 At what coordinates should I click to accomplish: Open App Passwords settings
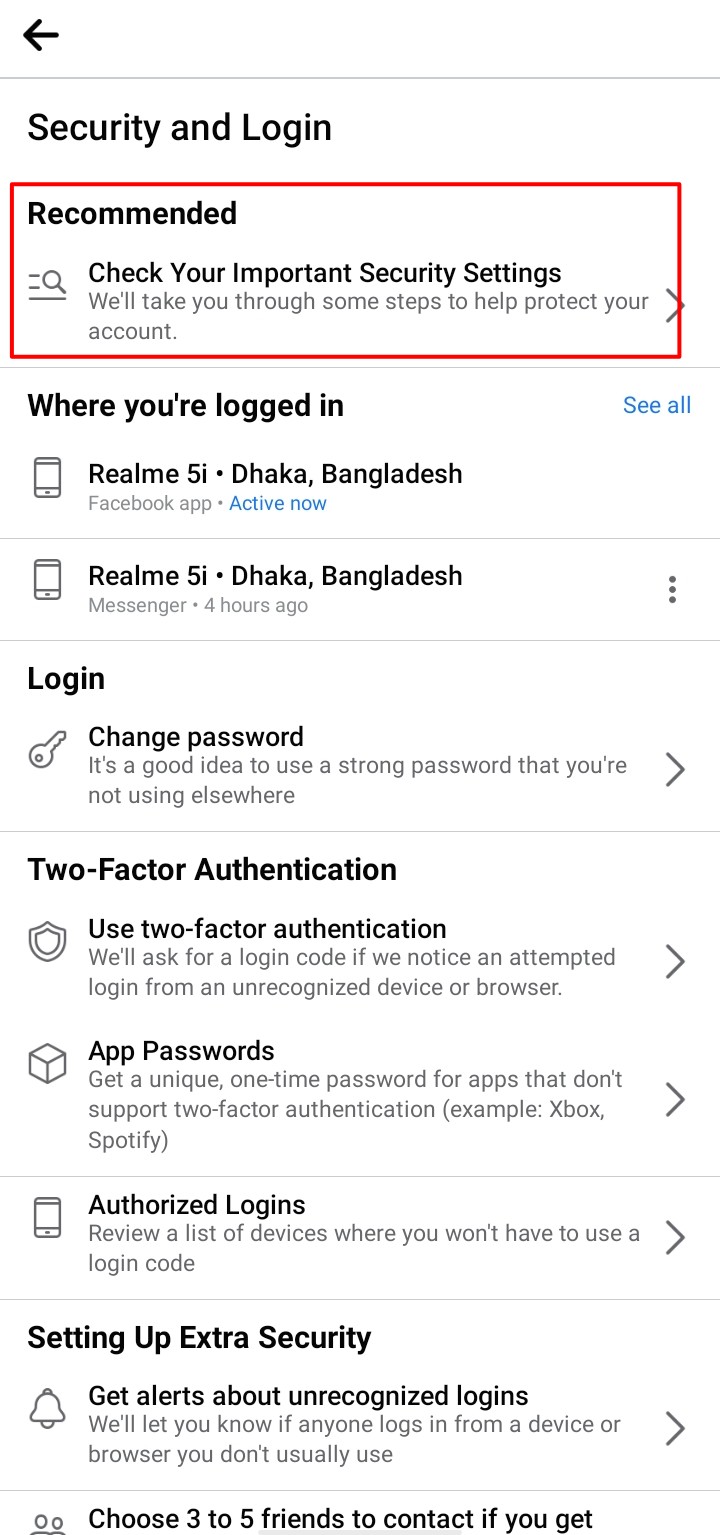360,1095
